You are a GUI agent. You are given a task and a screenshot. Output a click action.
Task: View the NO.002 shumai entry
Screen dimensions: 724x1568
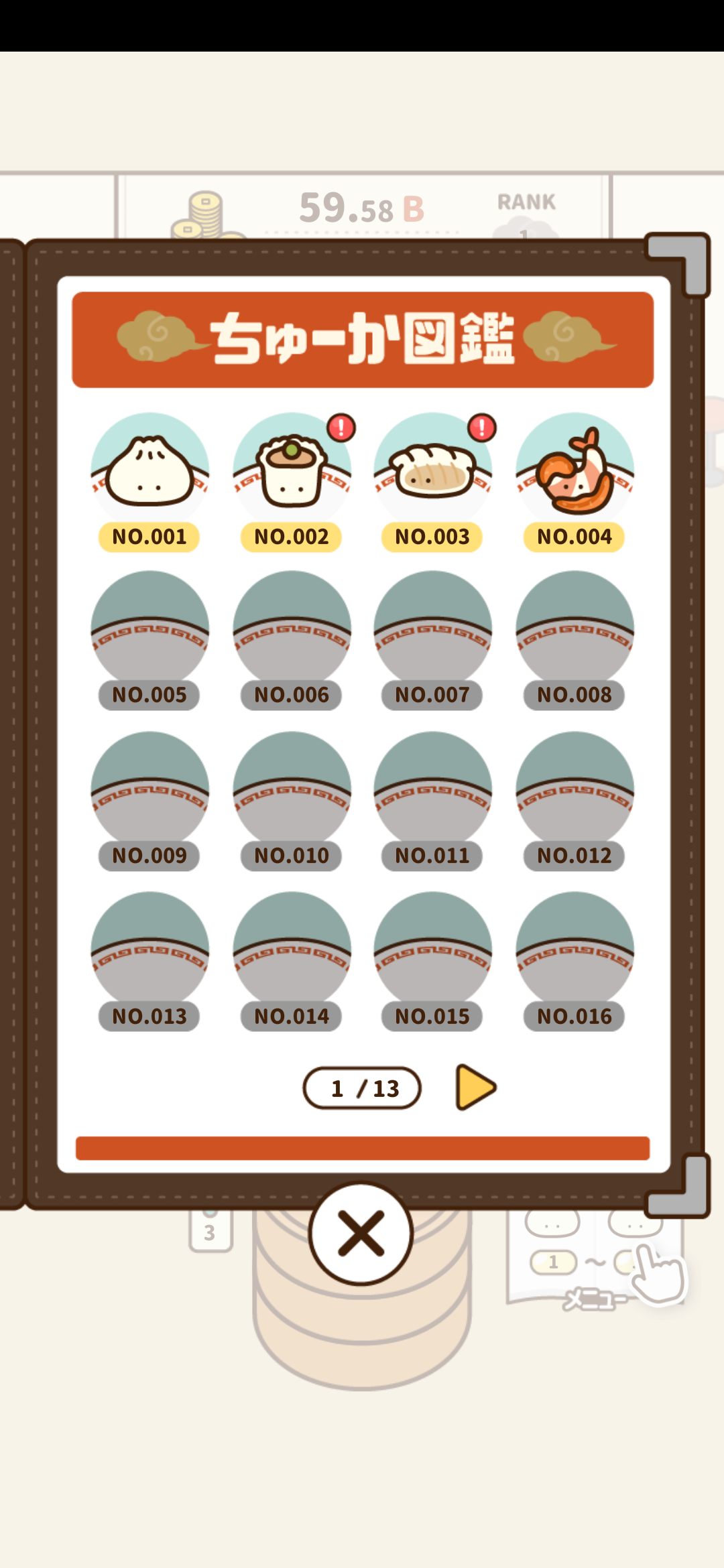click(292, 472)
